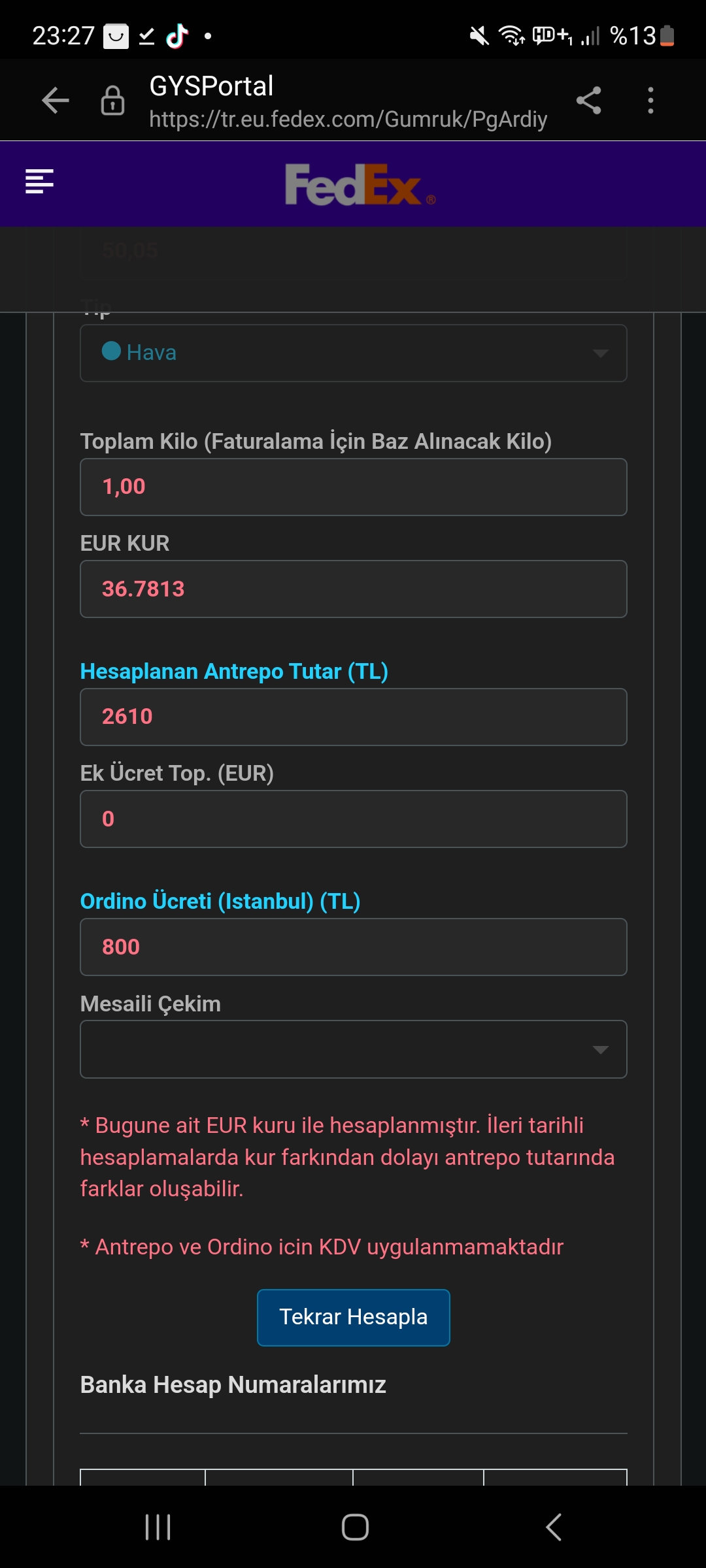Screen dimensions: 706x1568
Task: Tap the Ordino Ücreti field
Action: [x=353, y=947]
